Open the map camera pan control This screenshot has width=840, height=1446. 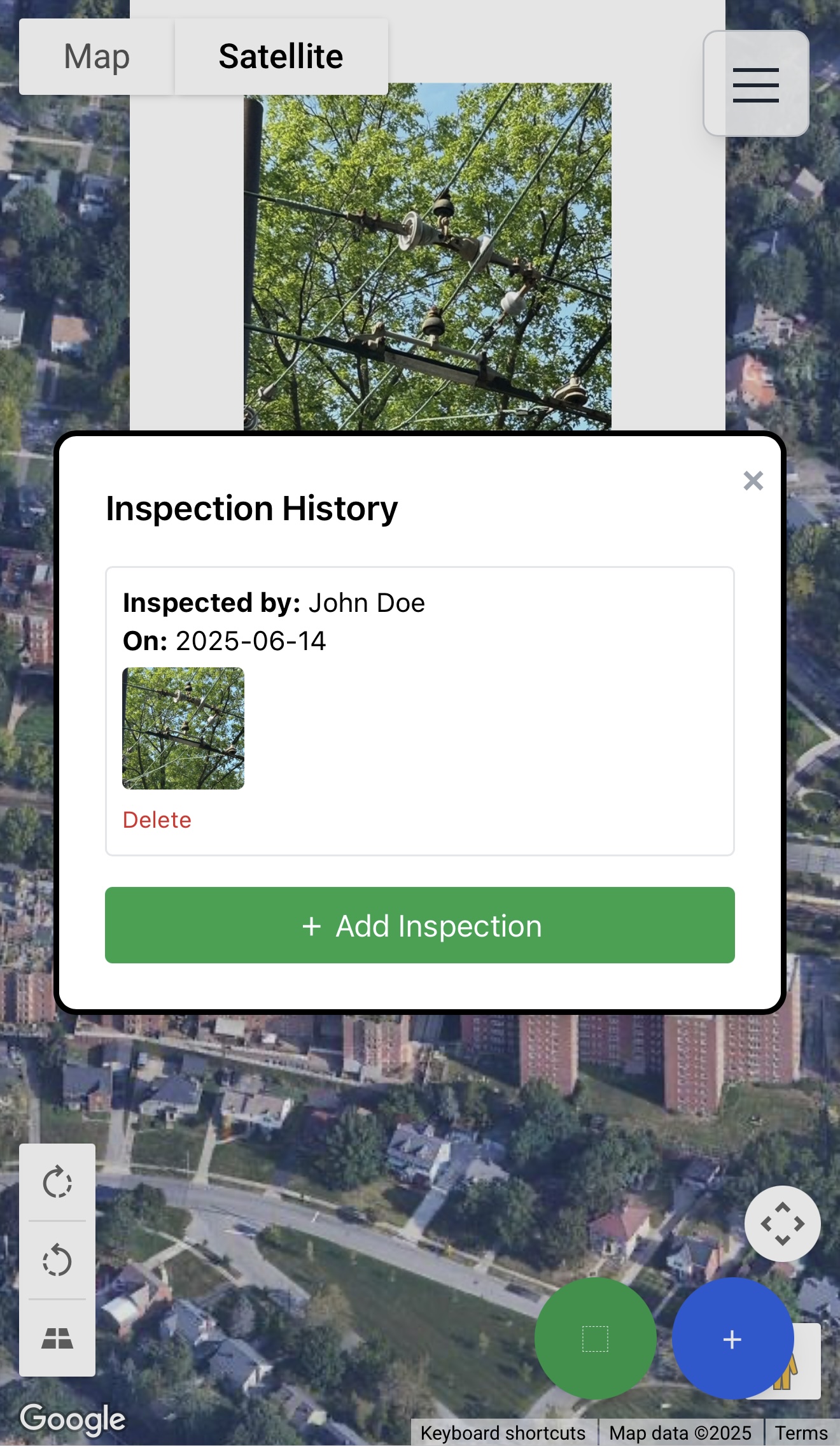tap(782, 1224)
